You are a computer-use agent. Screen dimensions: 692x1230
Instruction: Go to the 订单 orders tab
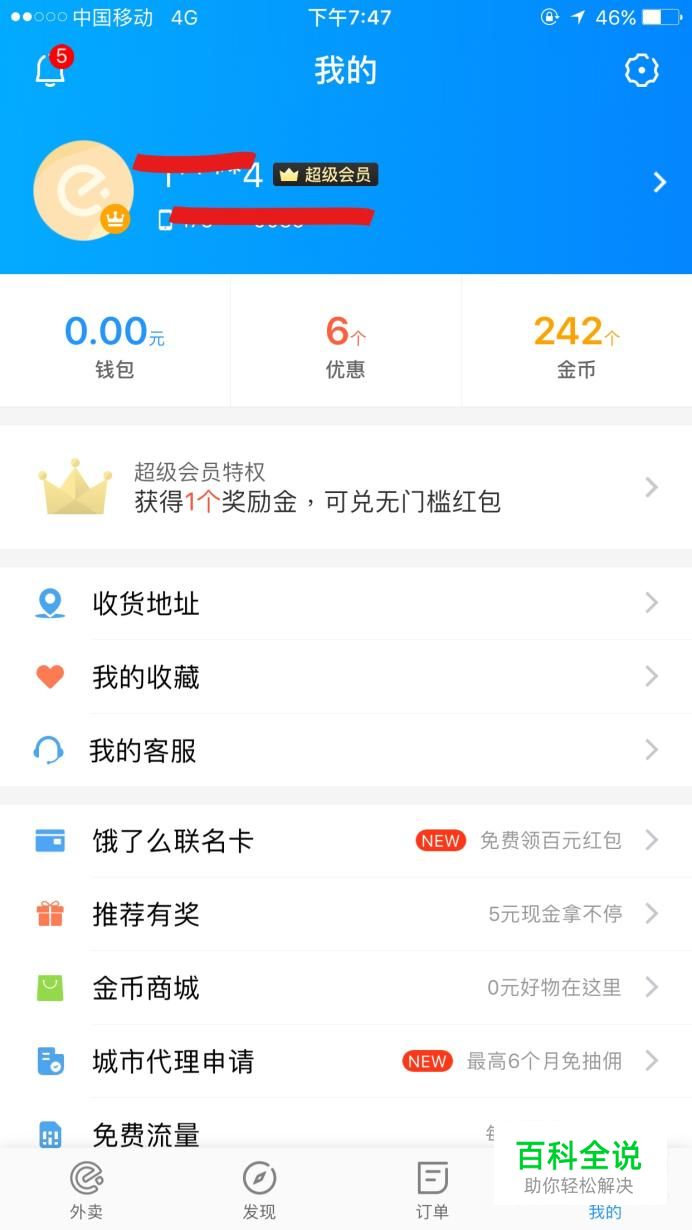click(432, 1190)
